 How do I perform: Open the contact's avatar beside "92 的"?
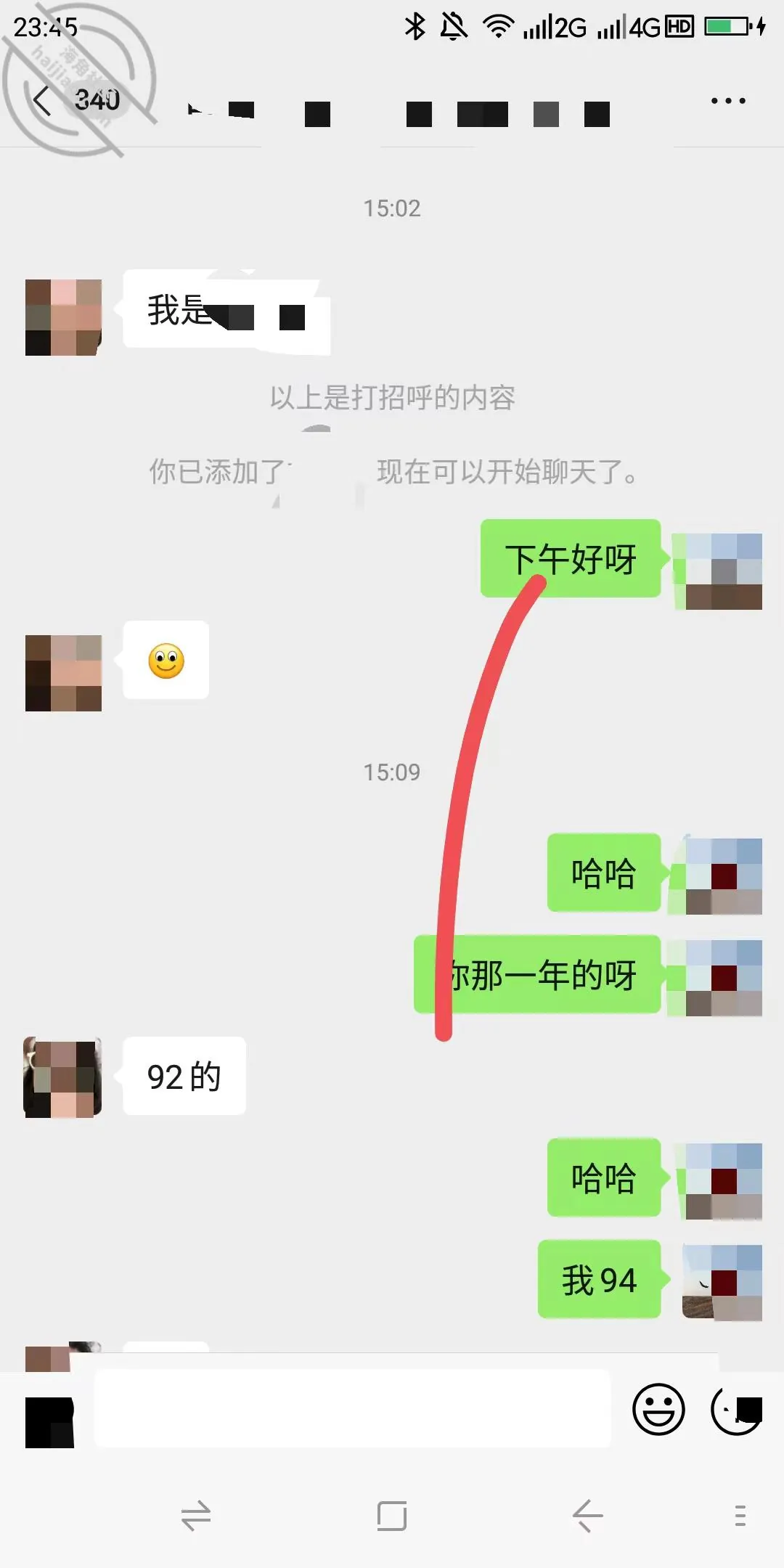[x=63, y=1077]
